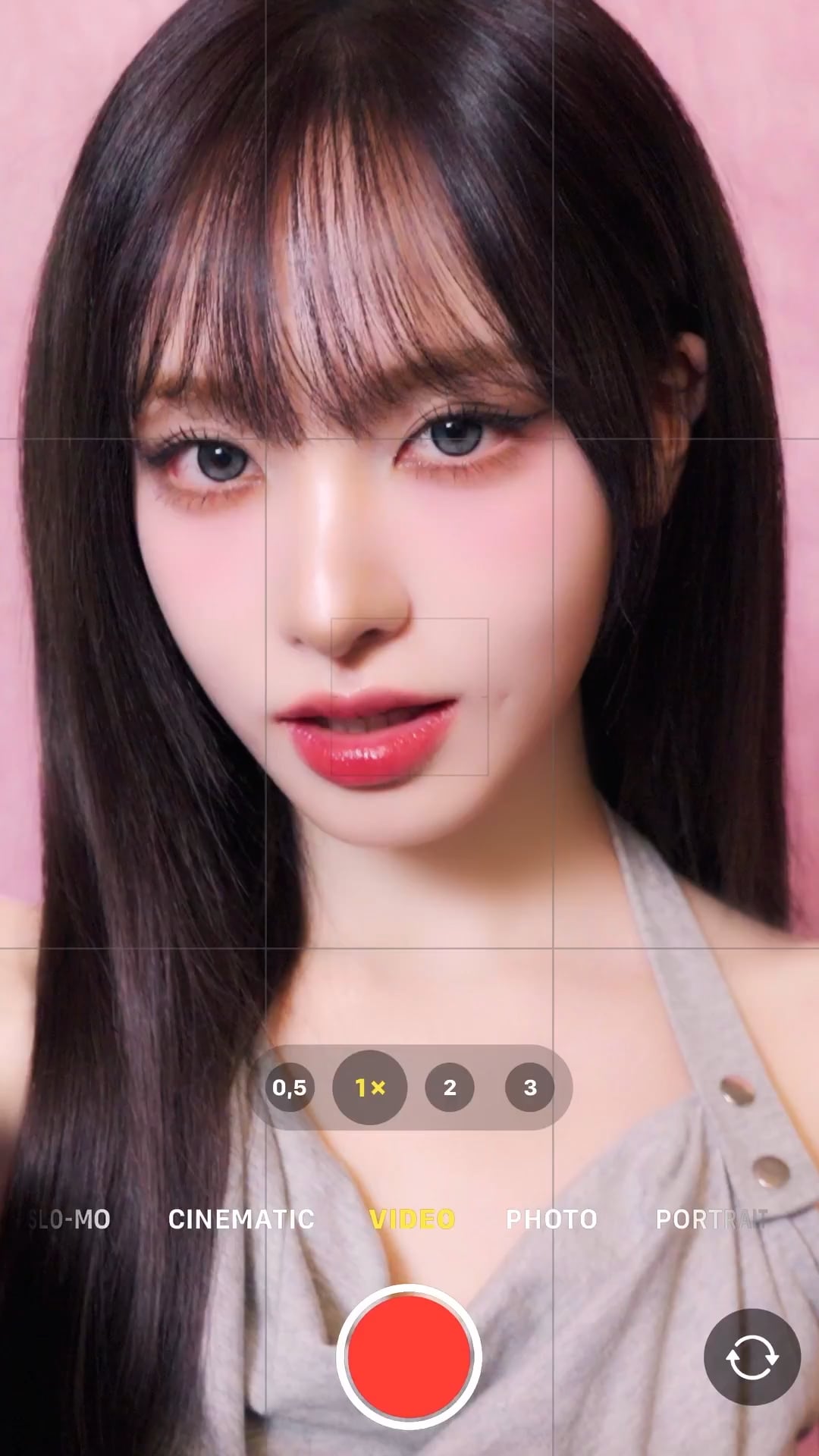Switch to Photo mode
Viewport: 819px width, 1456px height.
pyautogui.click(x=551, y=1219)
